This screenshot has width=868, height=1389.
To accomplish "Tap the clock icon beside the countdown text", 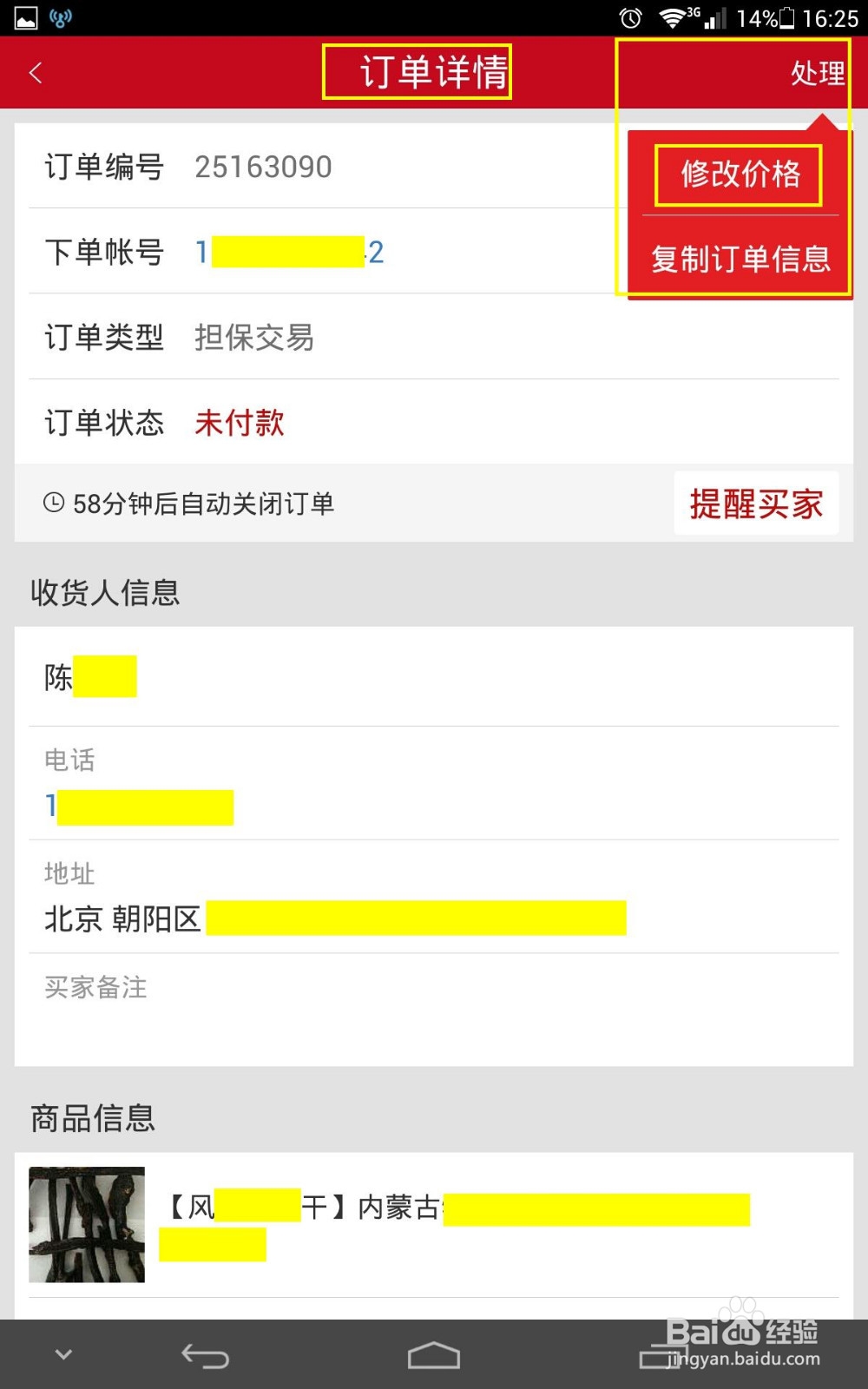I will [52, 504].
